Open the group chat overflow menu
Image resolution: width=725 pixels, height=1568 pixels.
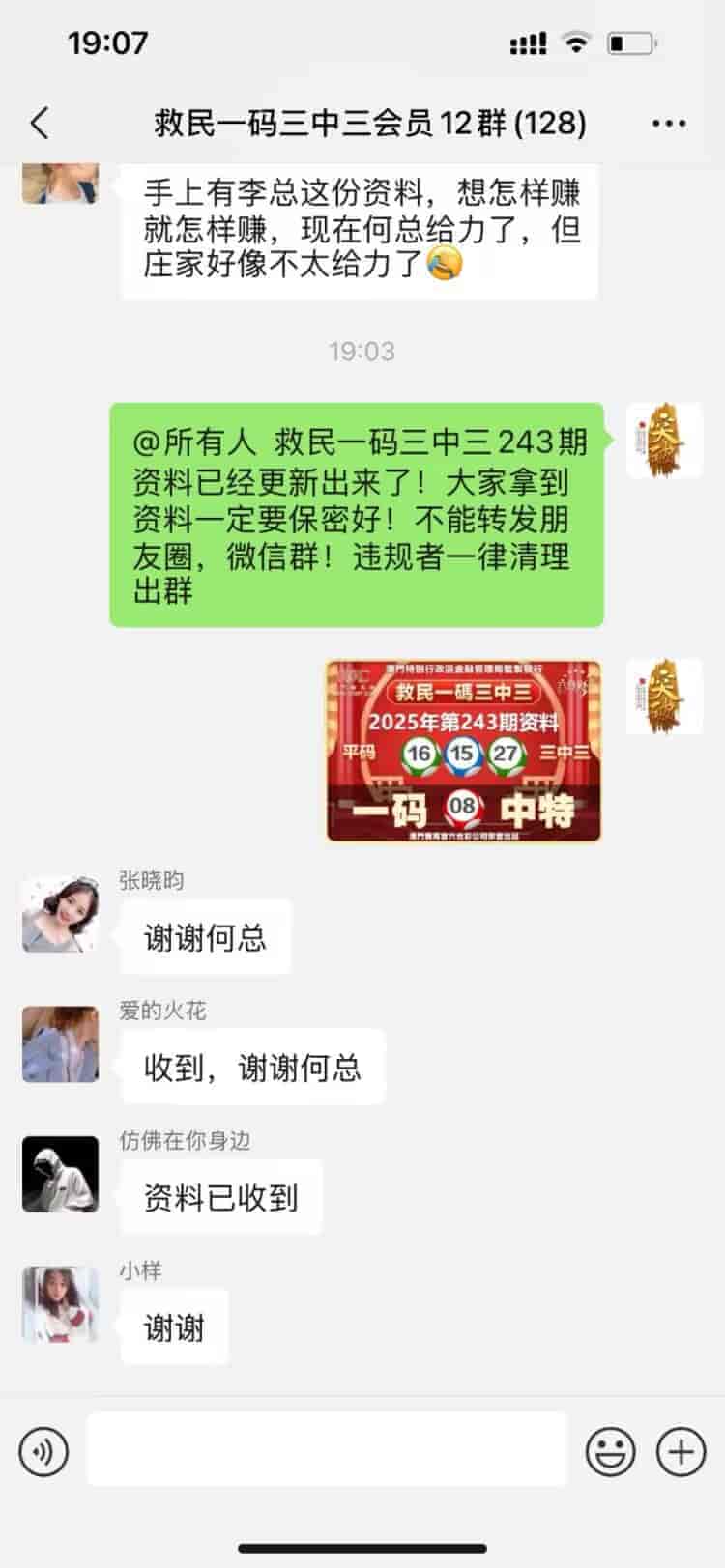(669, 124)
